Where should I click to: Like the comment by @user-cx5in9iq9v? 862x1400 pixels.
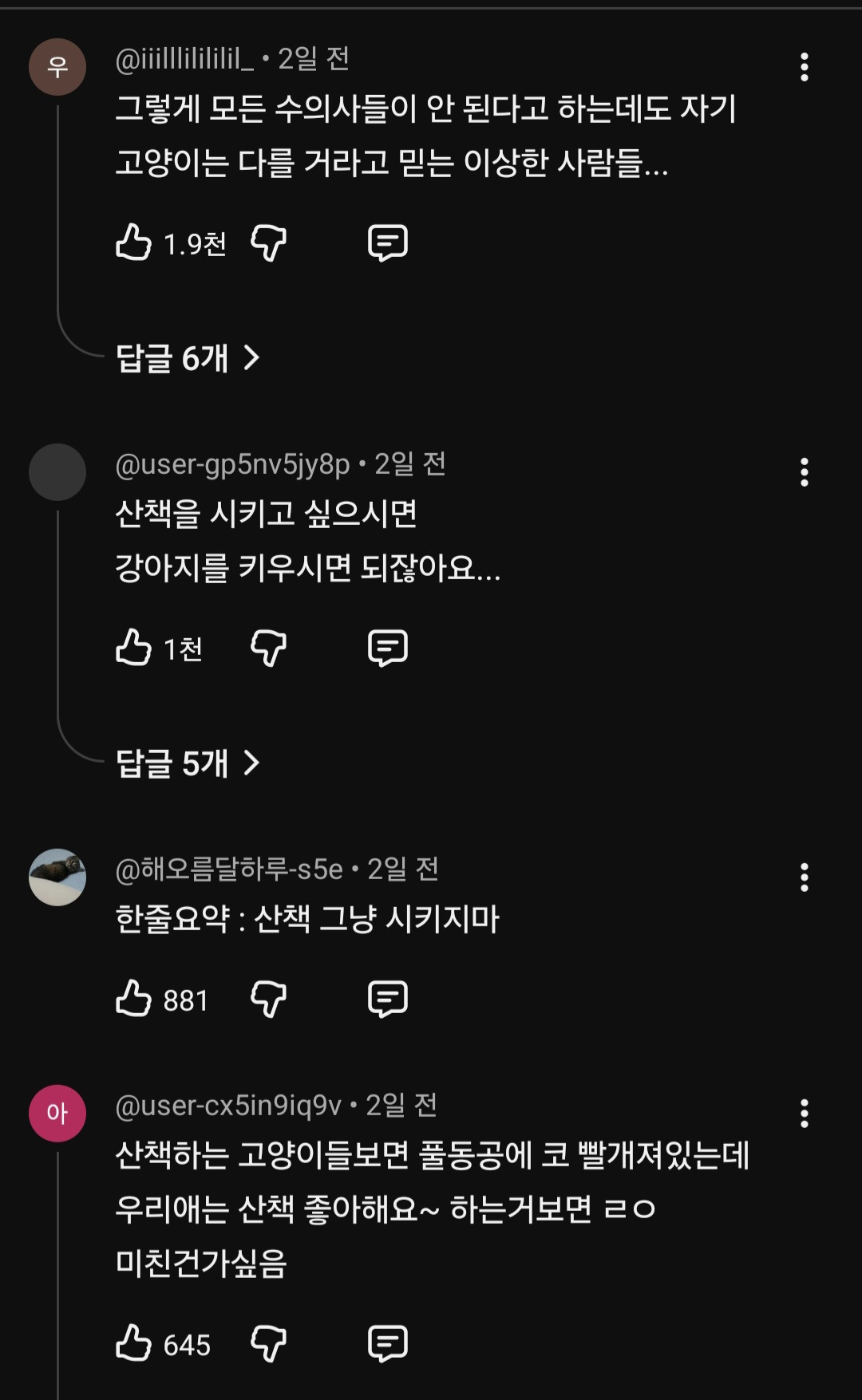(134, 1343)
